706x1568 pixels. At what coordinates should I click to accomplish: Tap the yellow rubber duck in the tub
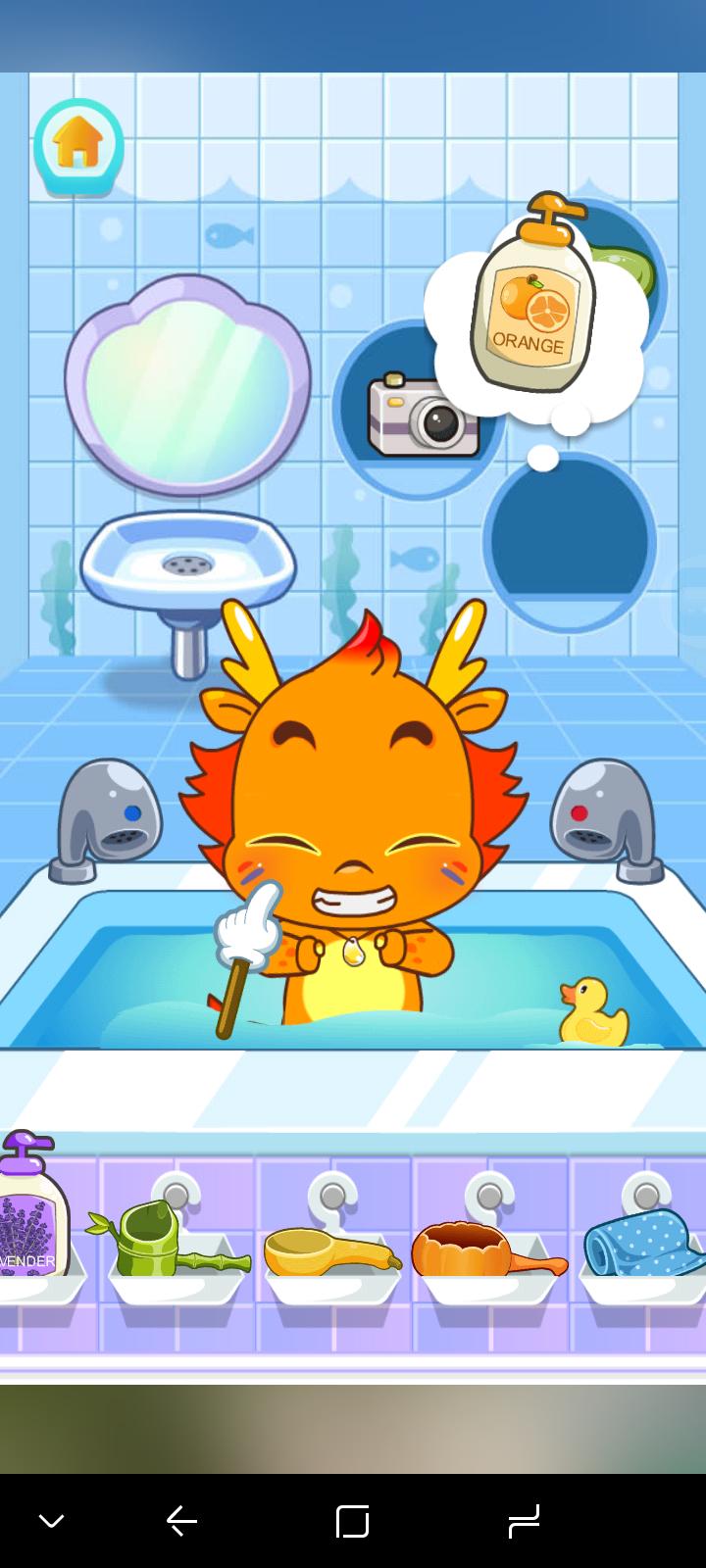[592, 1012]
